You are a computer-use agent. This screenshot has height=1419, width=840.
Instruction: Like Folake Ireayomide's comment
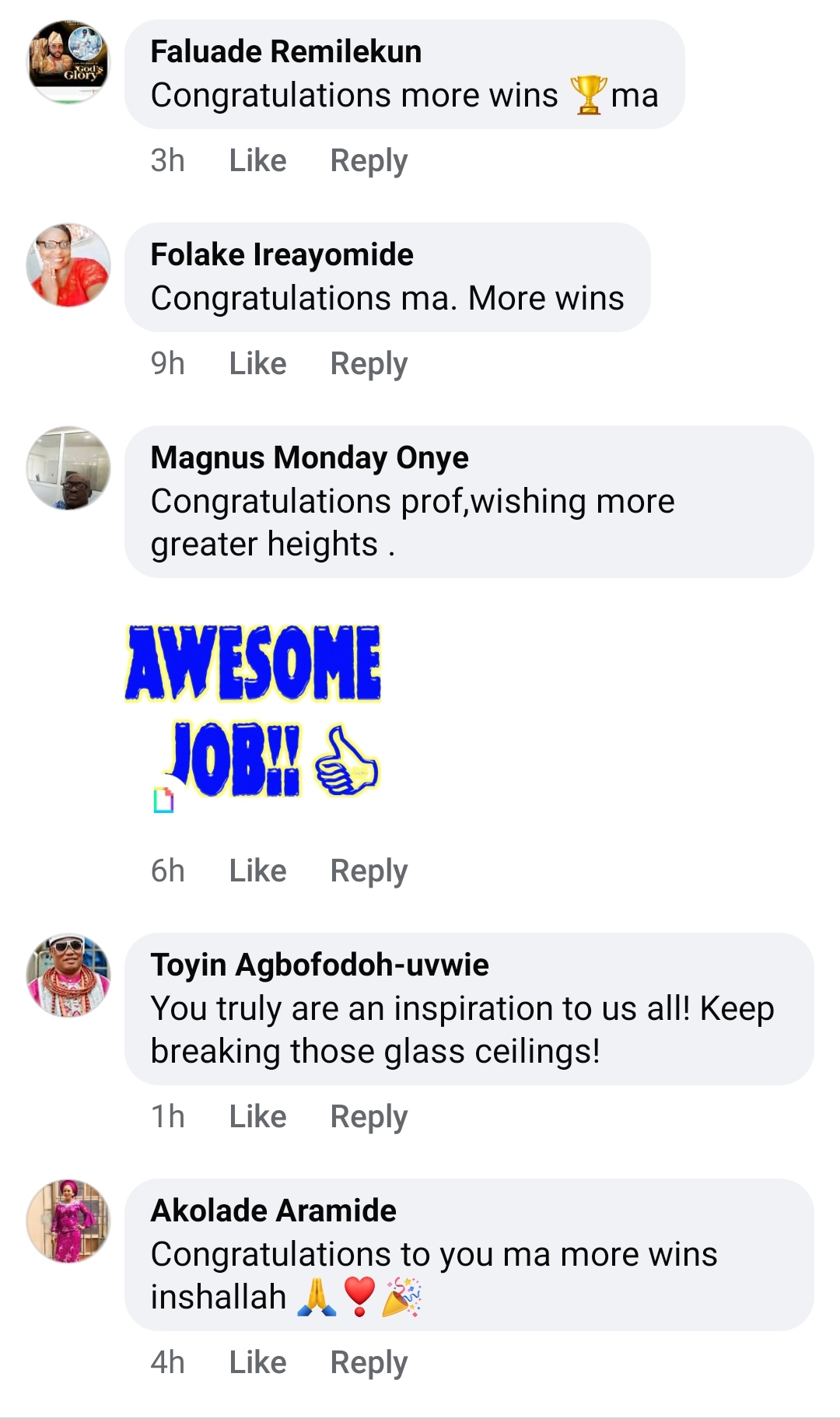(257, 363)
